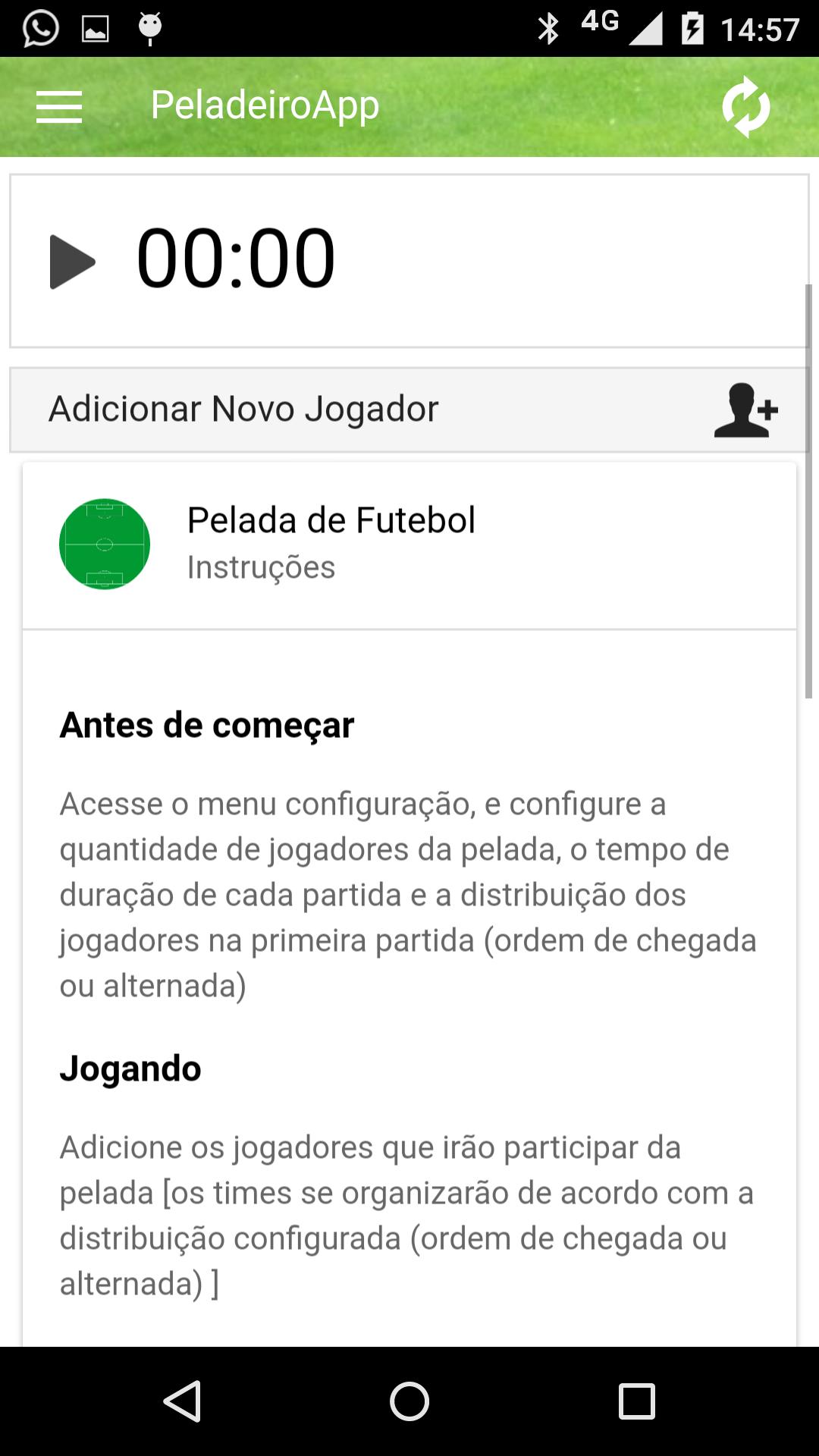Tap the Jogando section heading
Image resolution: width=819 pixels, height=1456 pixels.
tap(130, 1068)
